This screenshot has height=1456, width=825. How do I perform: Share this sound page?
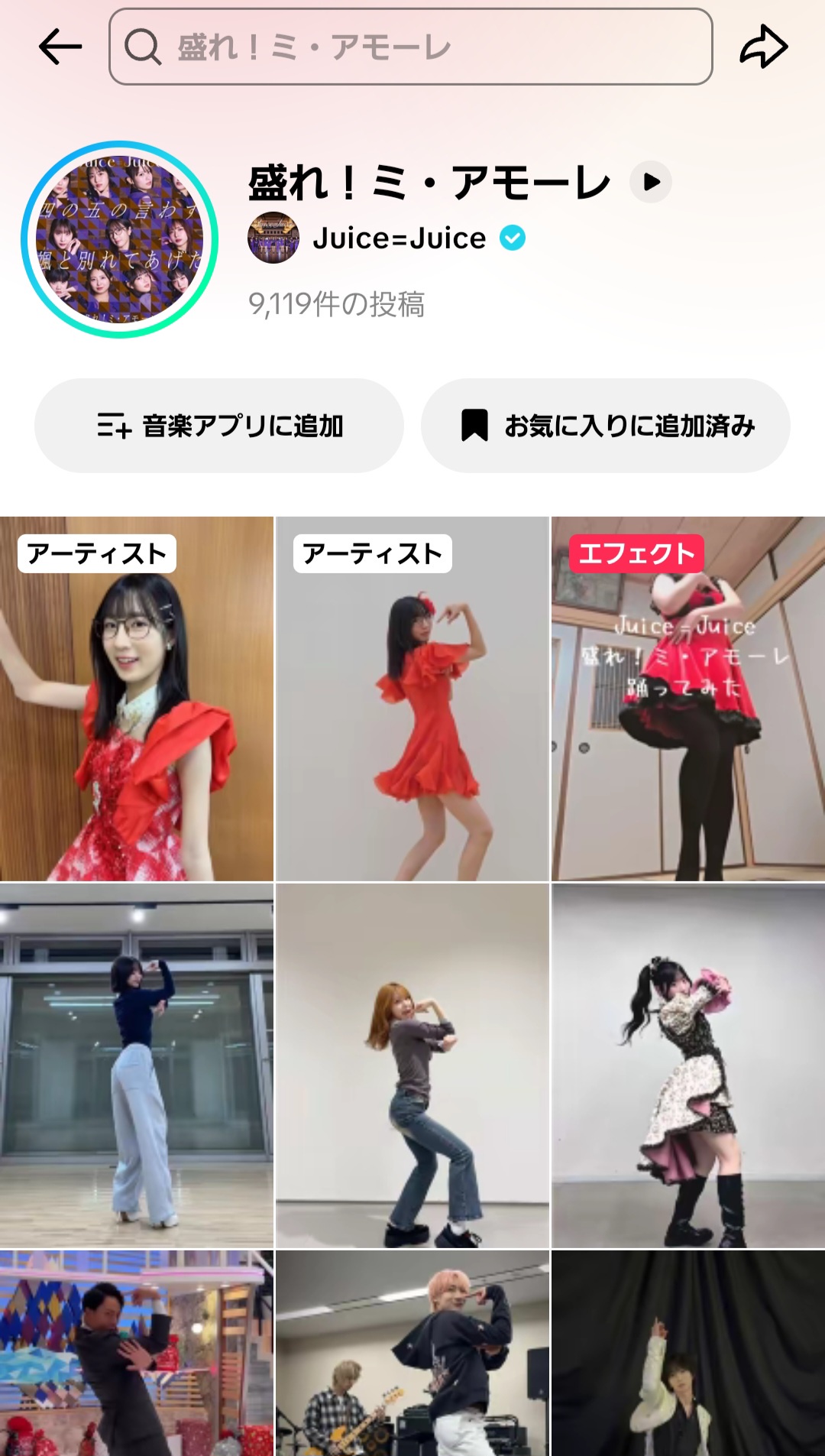tap(763, 47)
